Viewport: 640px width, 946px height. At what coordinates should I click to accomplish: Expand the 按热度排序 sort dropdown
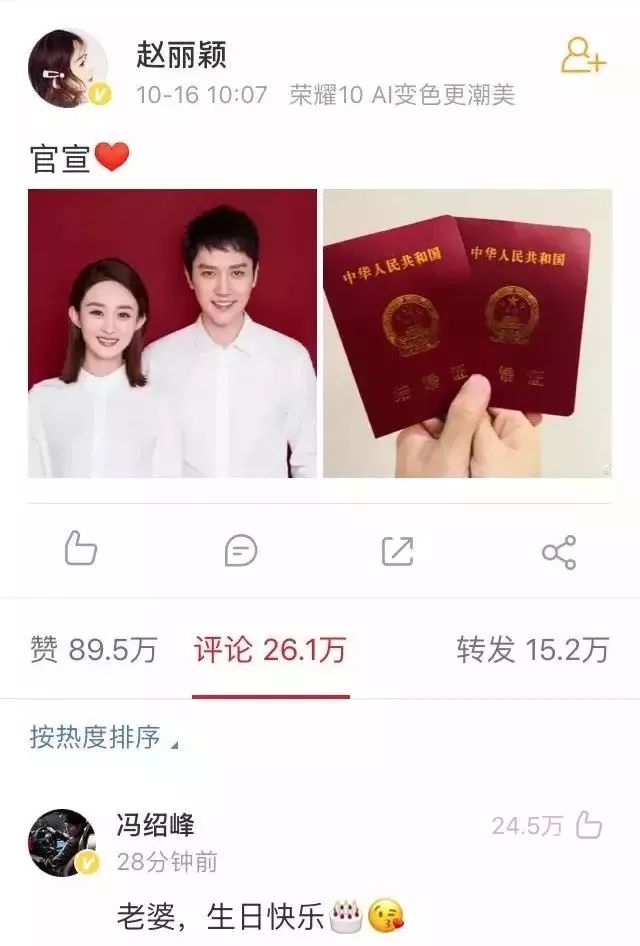pos(103,738)
